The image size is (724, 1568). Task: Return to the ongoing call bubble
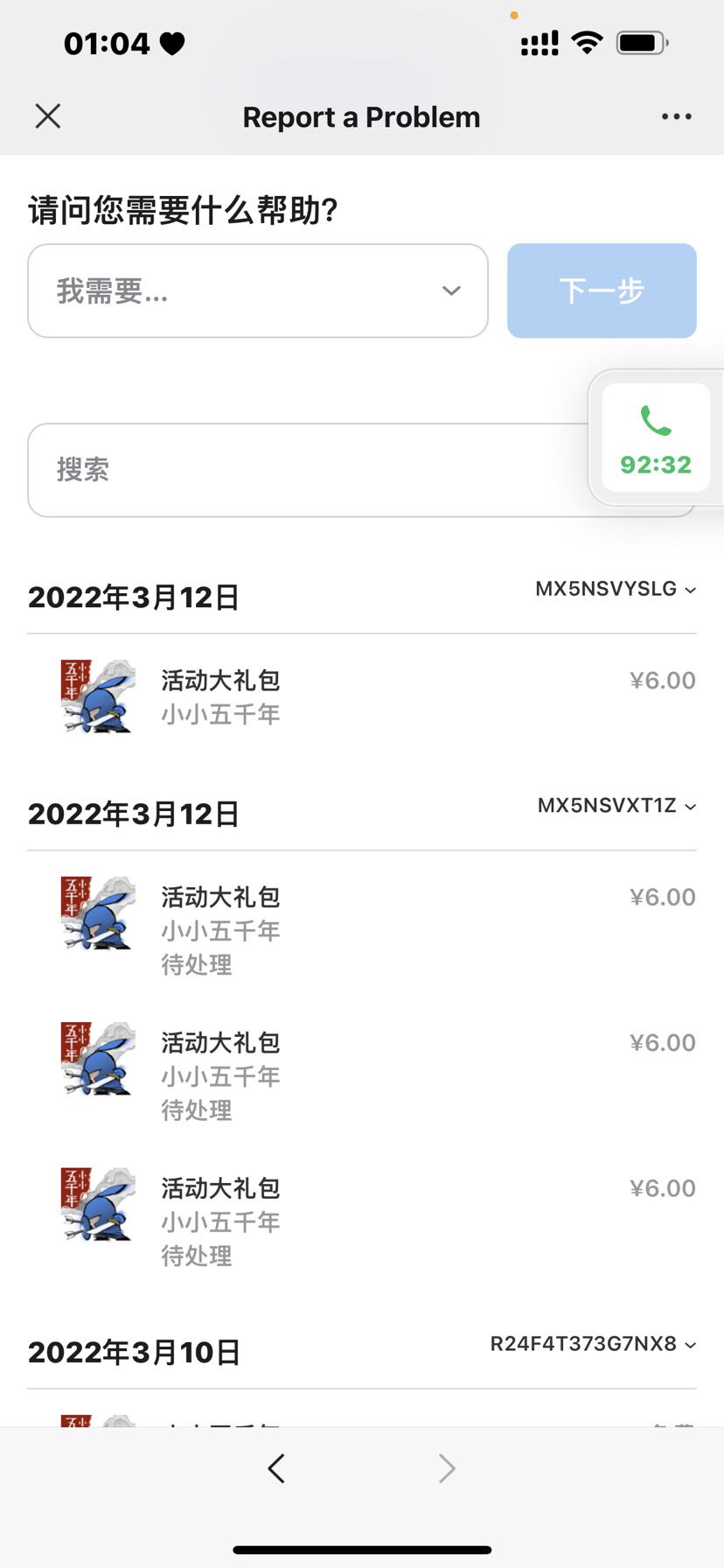pos(656,437)
